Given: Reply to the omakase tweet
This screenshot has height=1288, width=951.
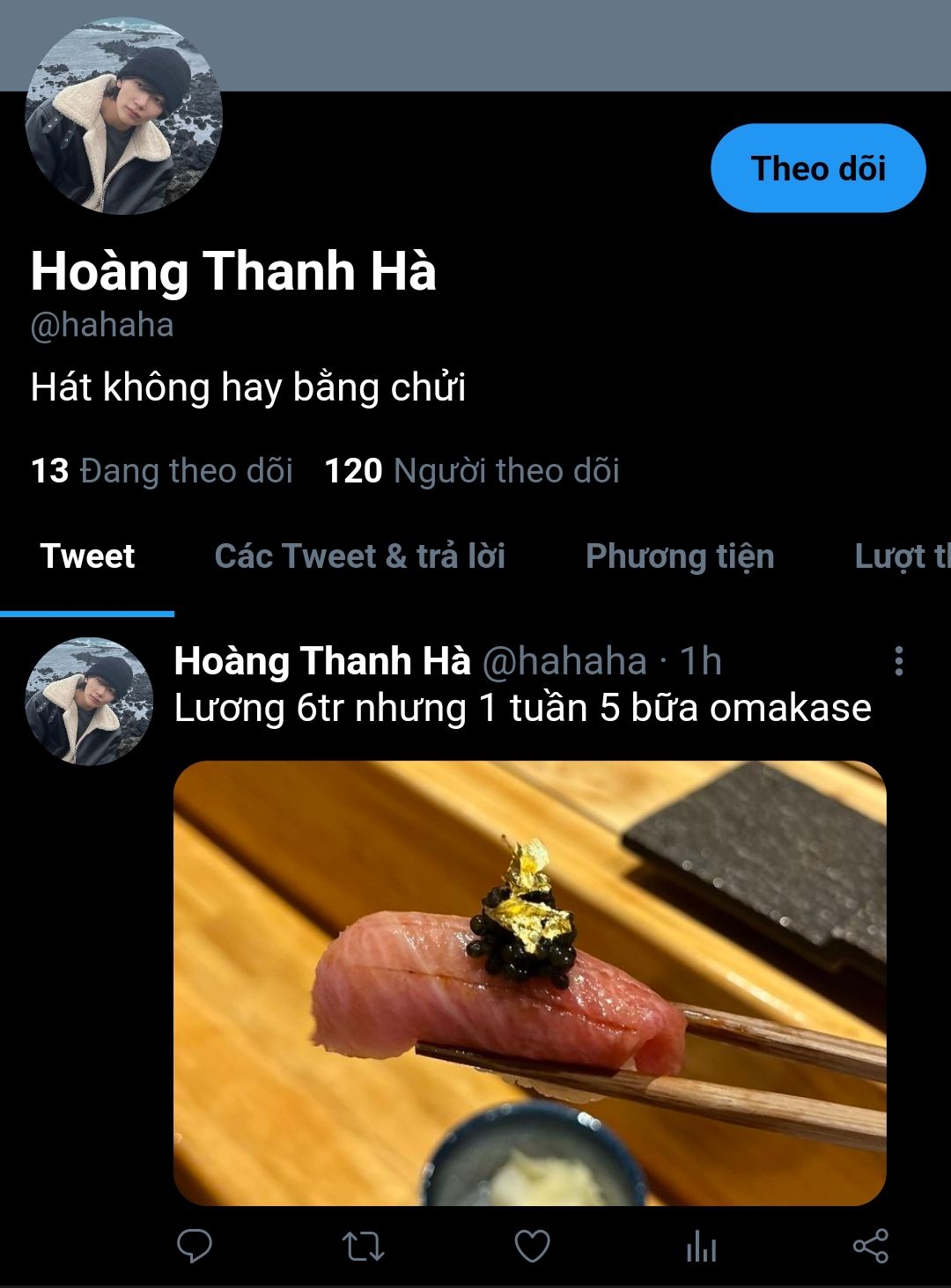Looking at the screenshot, I should 195,1247.
